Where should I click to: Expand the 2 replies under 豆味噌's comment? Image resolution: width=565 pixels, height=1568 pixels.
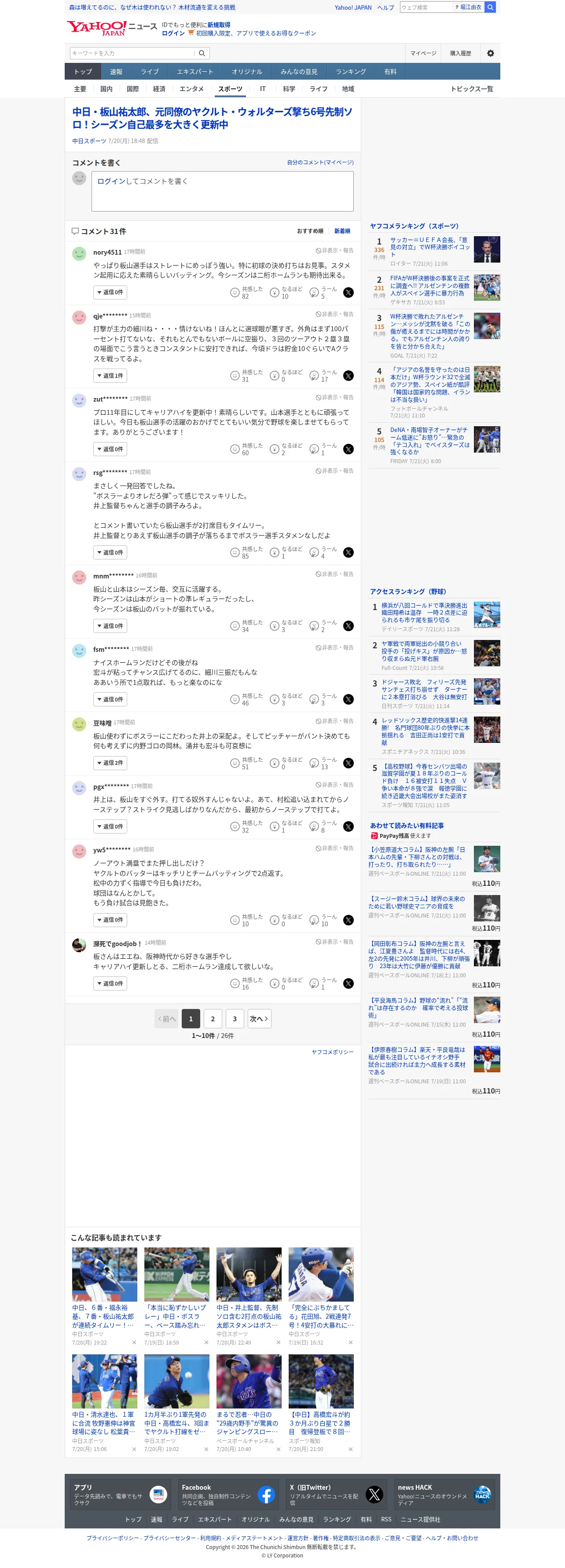pyautogui.click(x=110, y=763)
